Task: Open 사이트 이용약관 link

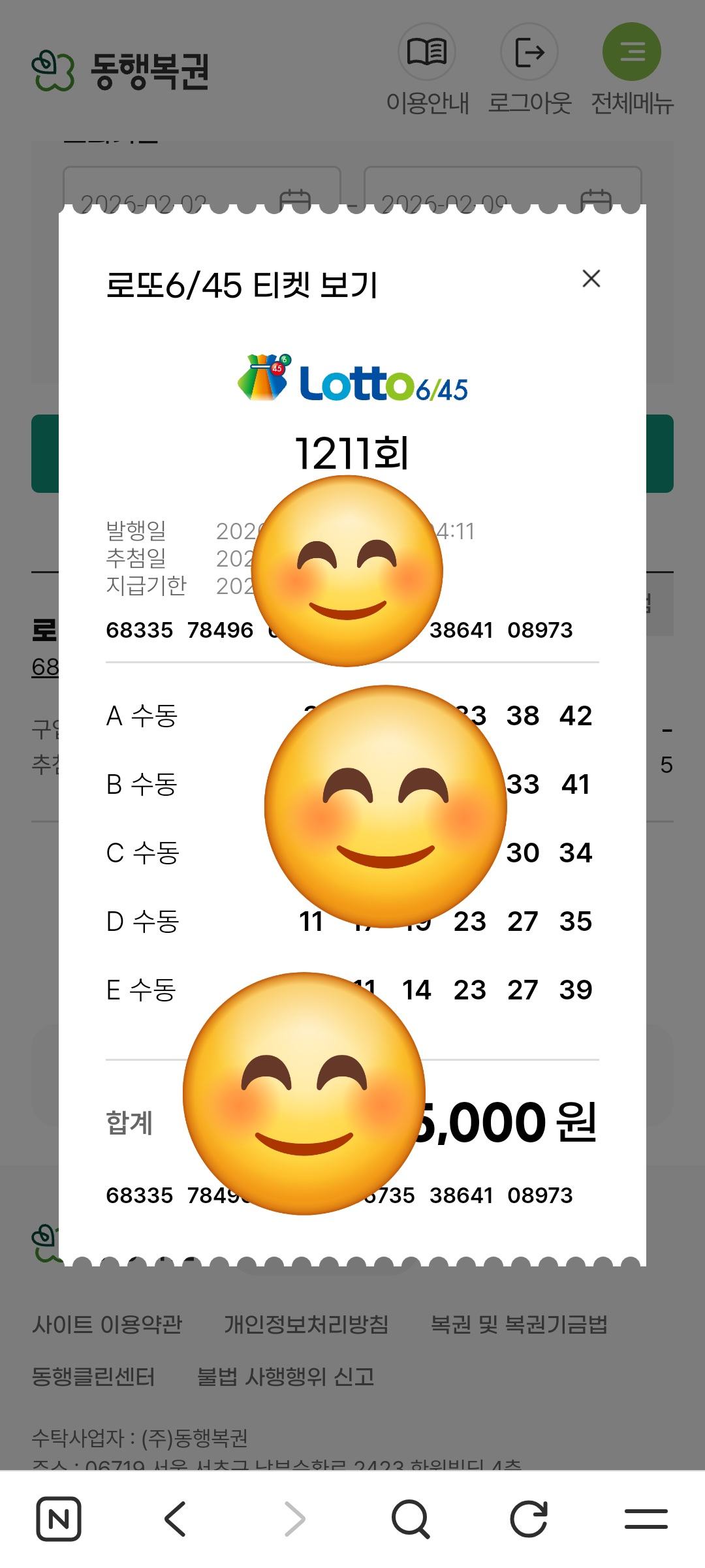Action: pos(107,1325)
